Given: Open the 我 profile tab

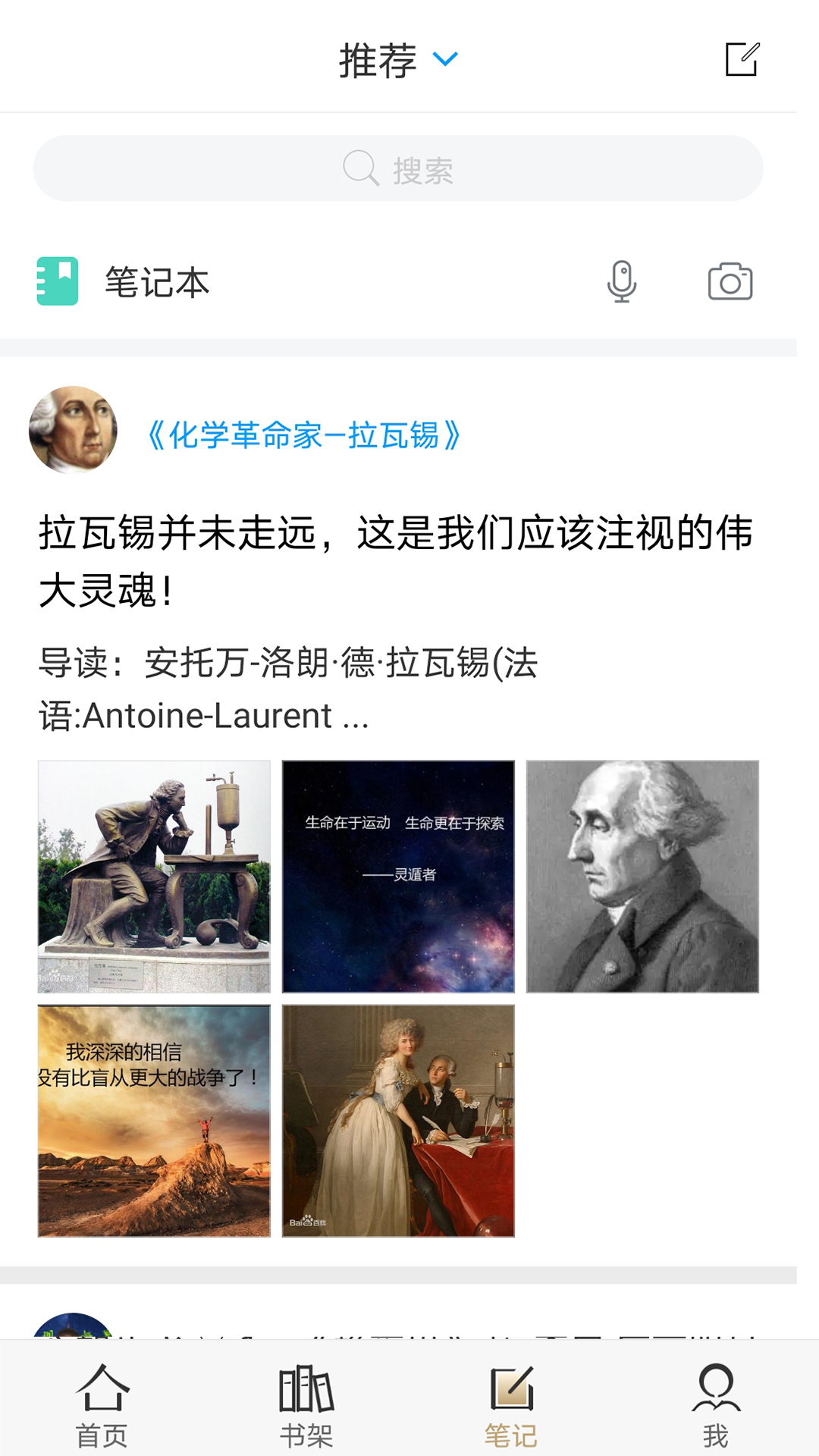Looking at the screenshot, I should [716, 1404].
